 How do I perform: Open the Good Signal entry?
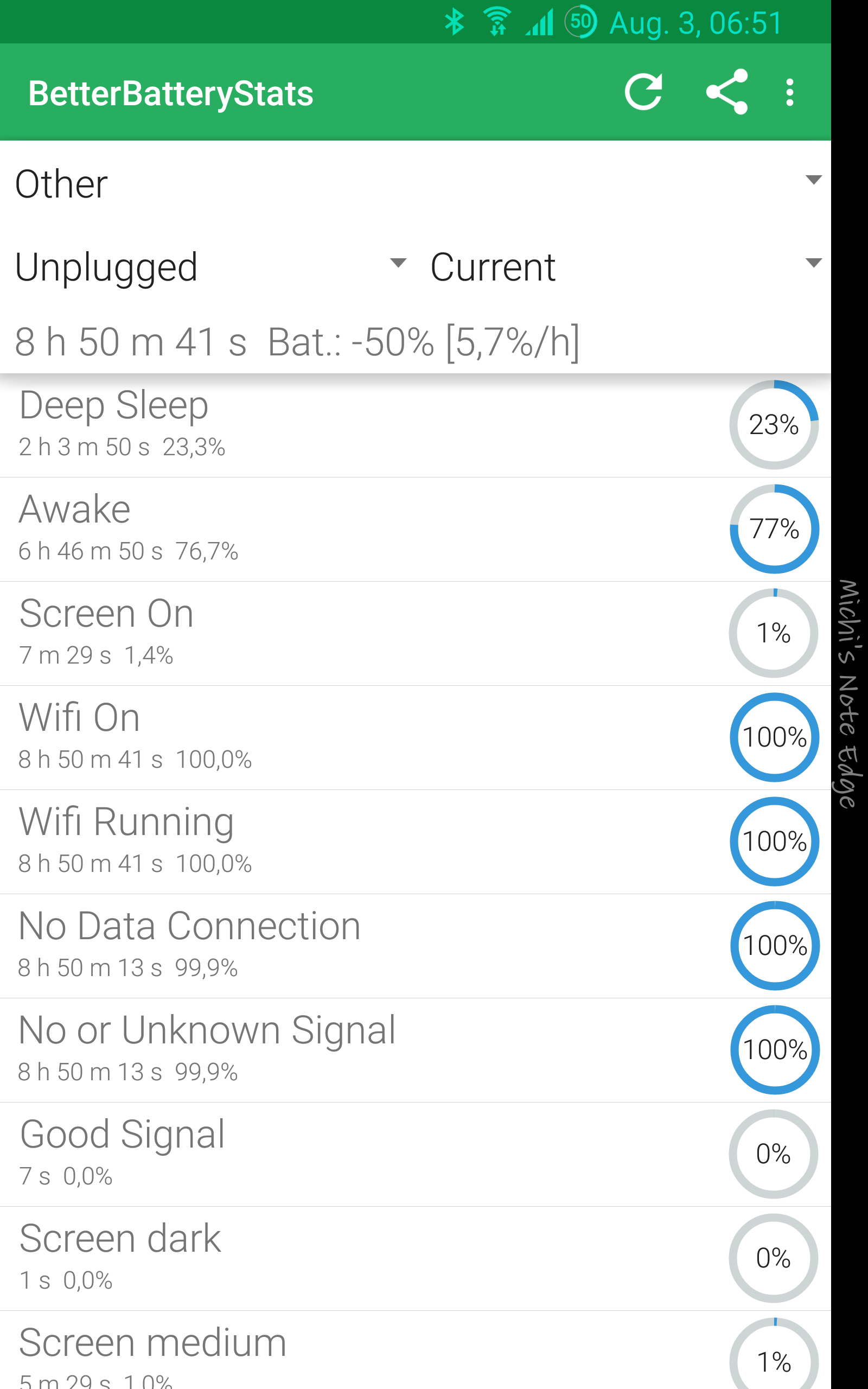pos(416,1154)
